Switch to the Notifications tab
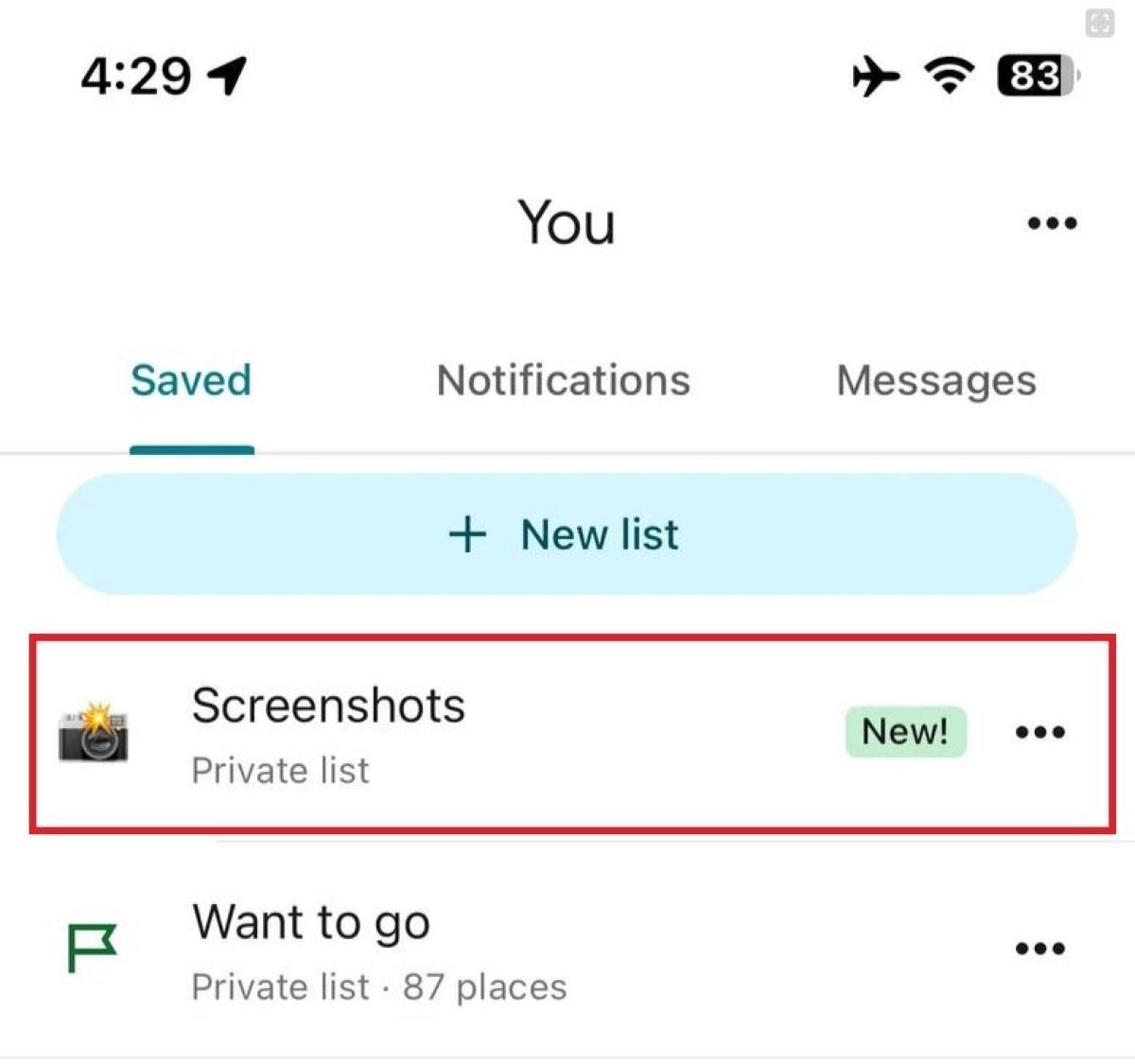1135x1064 pixels. [563, 381]
